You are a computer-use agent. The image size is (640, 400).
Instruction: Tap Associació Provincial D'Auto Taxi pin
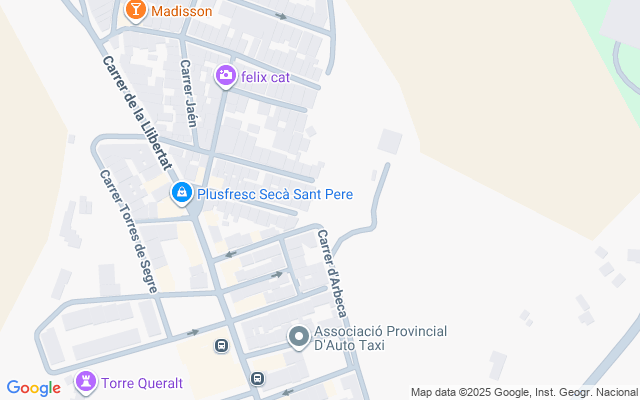tap(299, 338)
